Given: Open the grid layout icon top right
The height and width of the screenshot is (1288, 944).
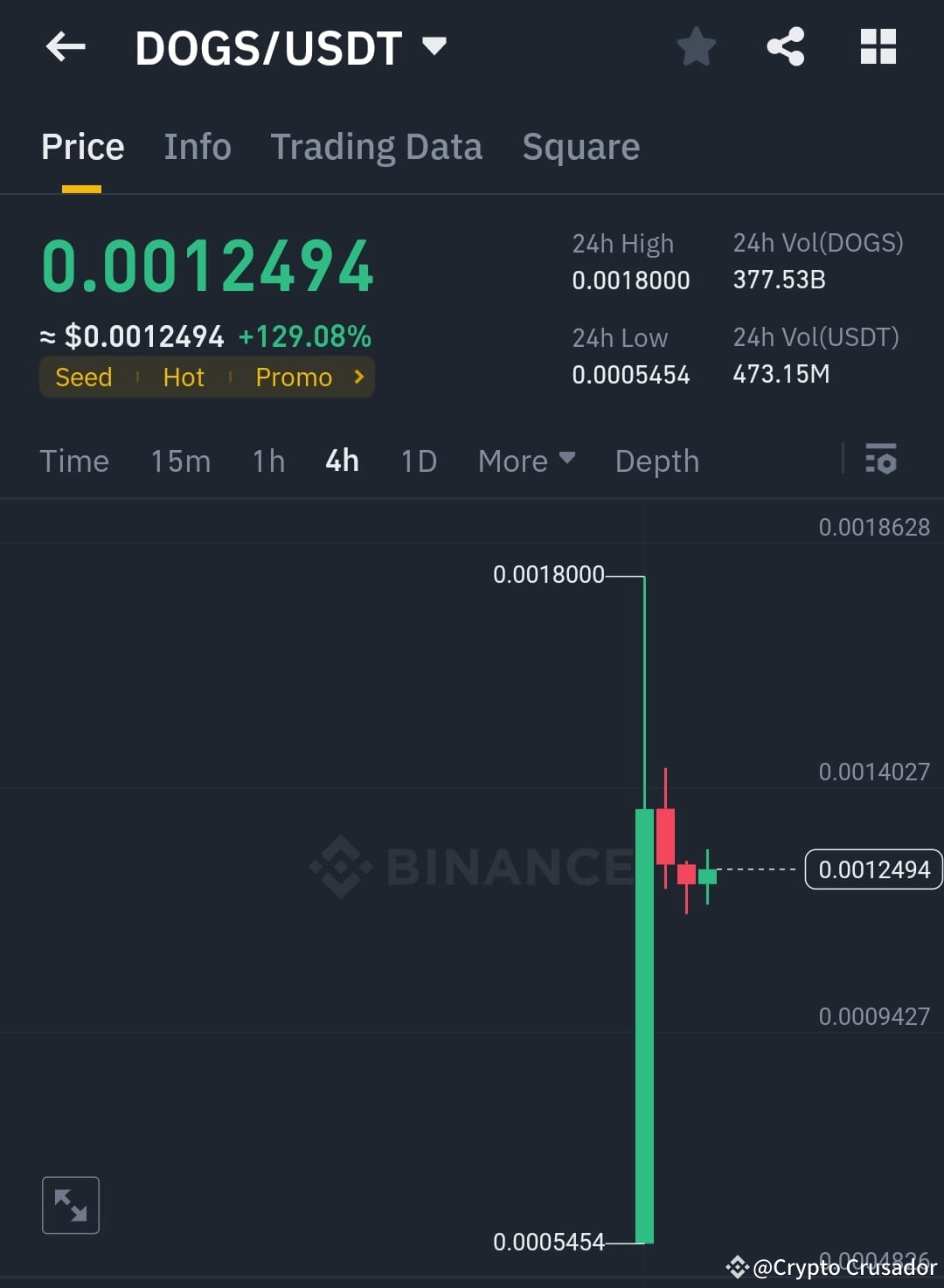Looking at the screenshot, I should click(878, 48).
